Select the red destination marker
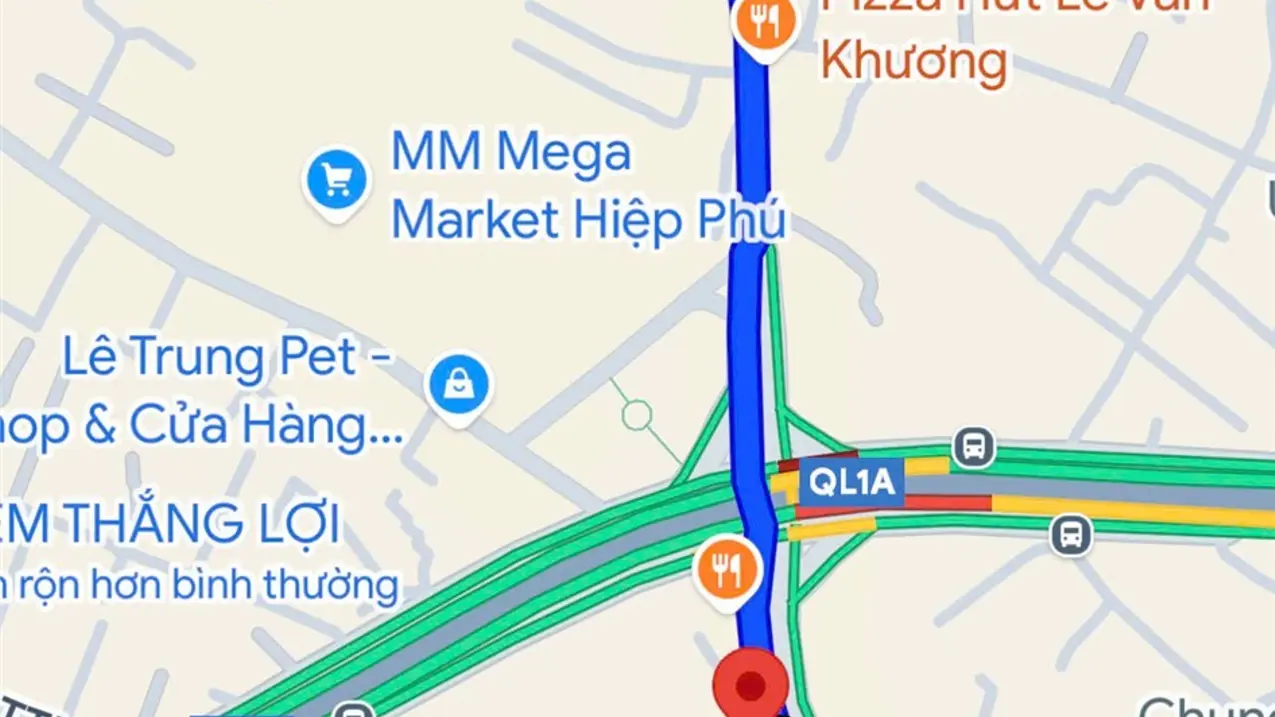Viewport: 1275px width, 717px height. coord(750,685)
